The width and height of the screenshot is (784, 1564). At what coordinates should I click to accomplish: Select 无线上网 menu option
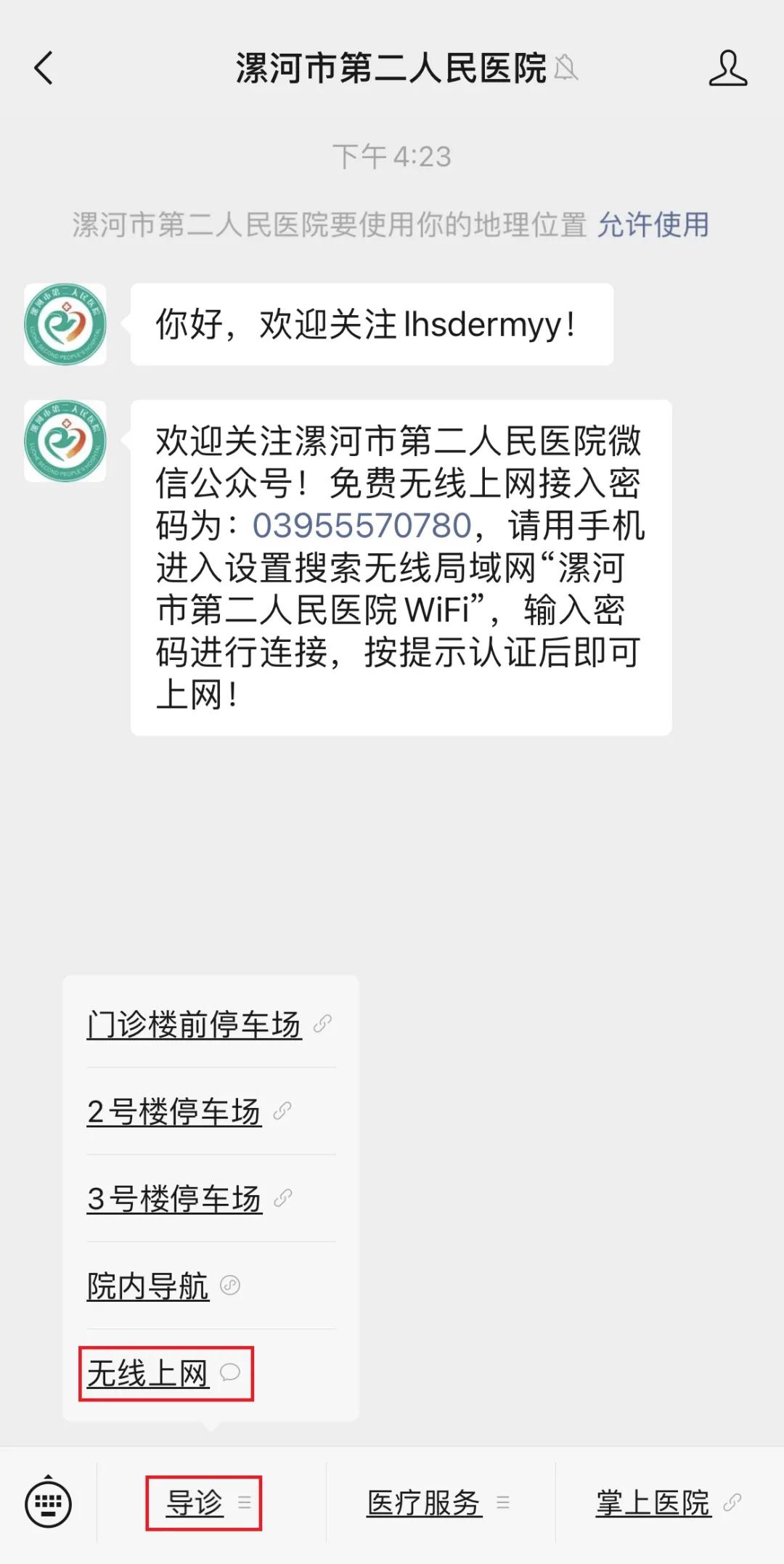point(148,1373)
